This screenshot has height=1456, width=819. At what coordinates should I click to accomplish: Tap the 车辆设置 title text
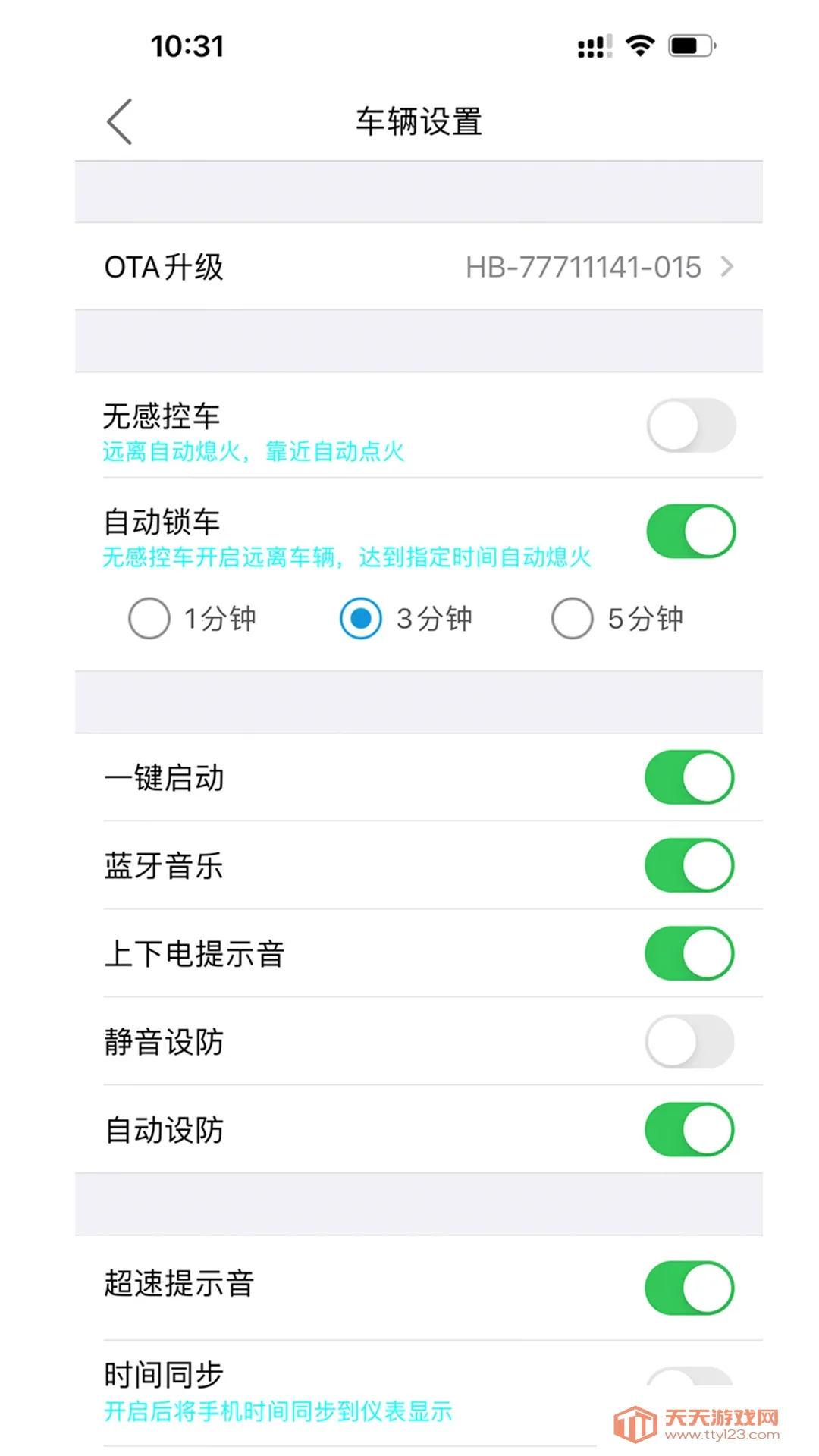tap(419, 121)
